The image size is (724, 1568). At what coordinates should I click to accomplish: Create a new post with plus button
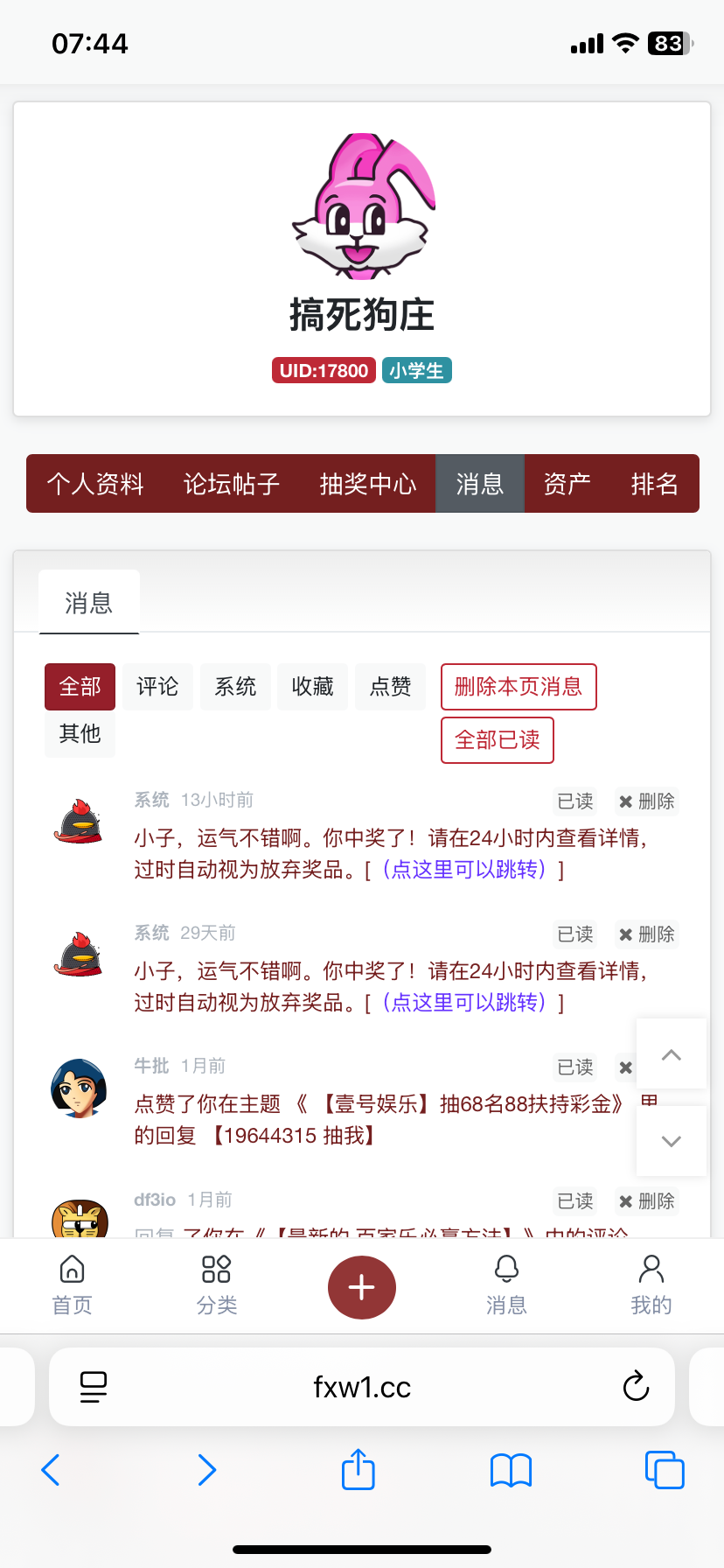pos(362,1287)
